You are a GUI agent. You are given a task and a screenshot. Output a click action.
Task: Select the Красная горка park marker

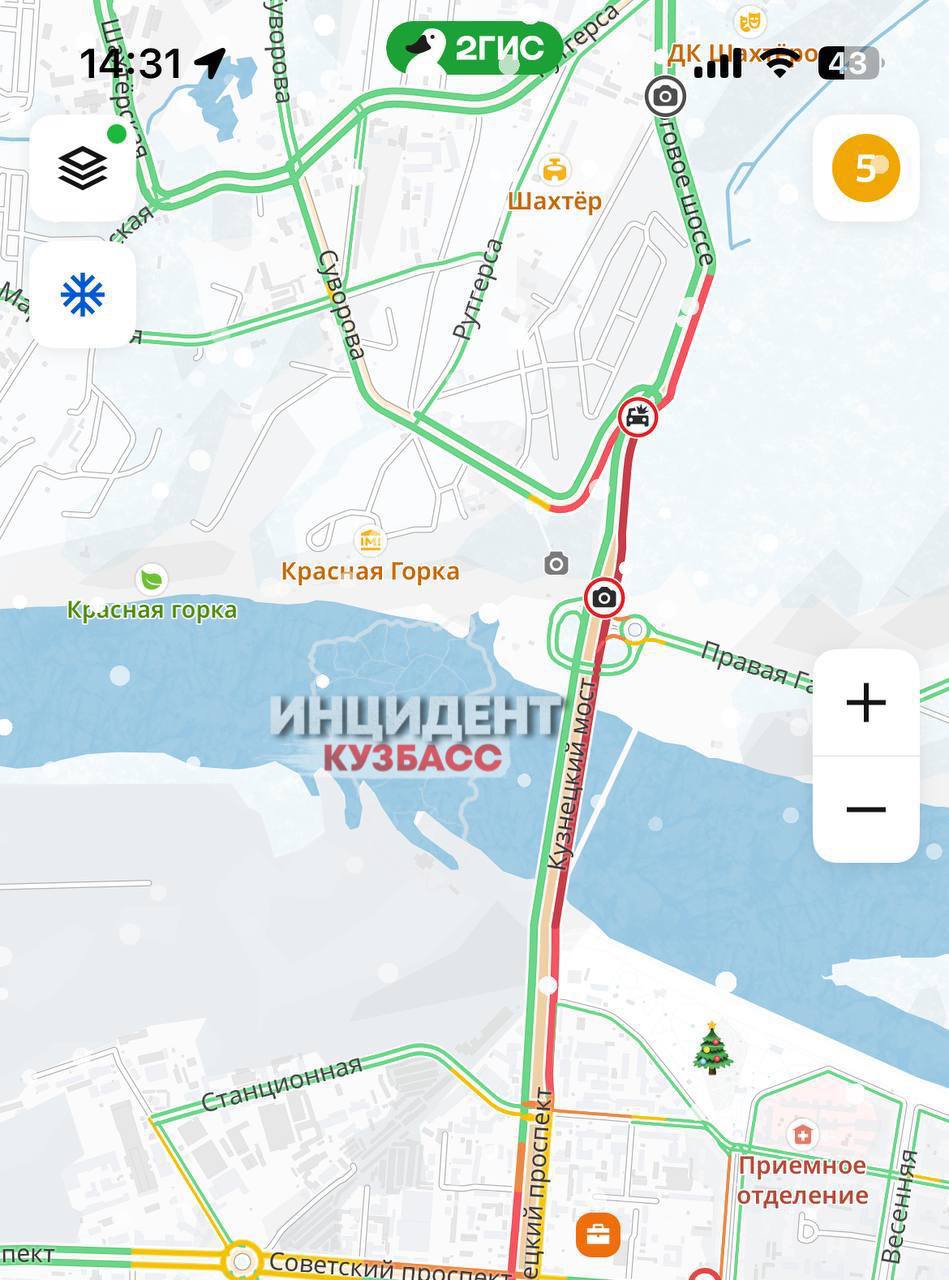click(x=152, y=579)
